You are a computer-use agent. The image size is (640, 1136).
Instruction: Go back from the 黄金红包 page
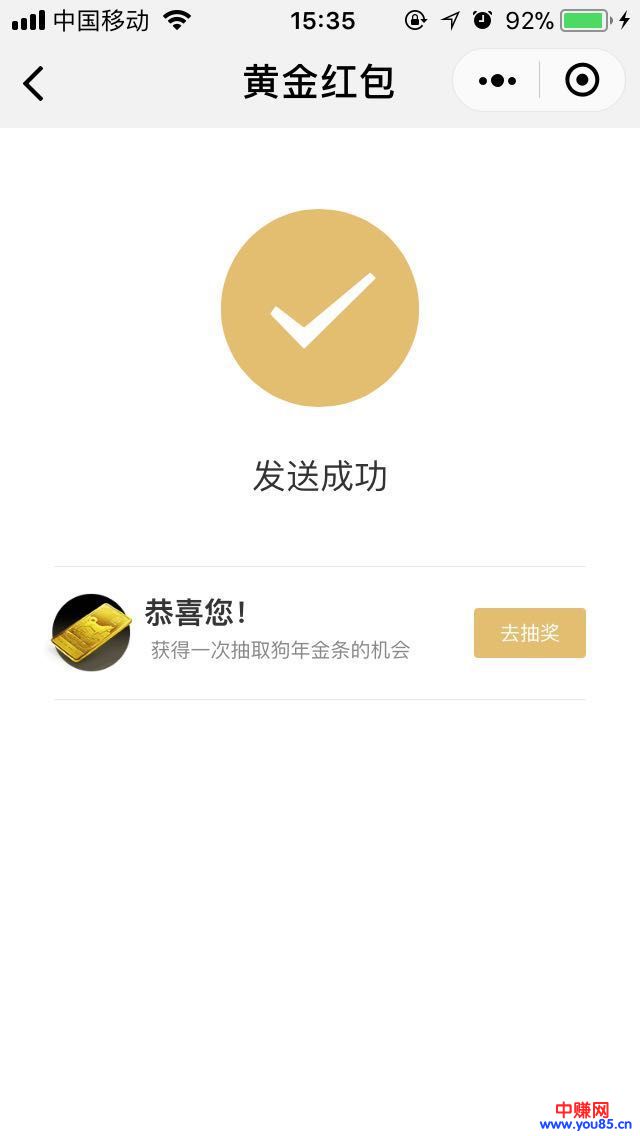coord(34,83)
